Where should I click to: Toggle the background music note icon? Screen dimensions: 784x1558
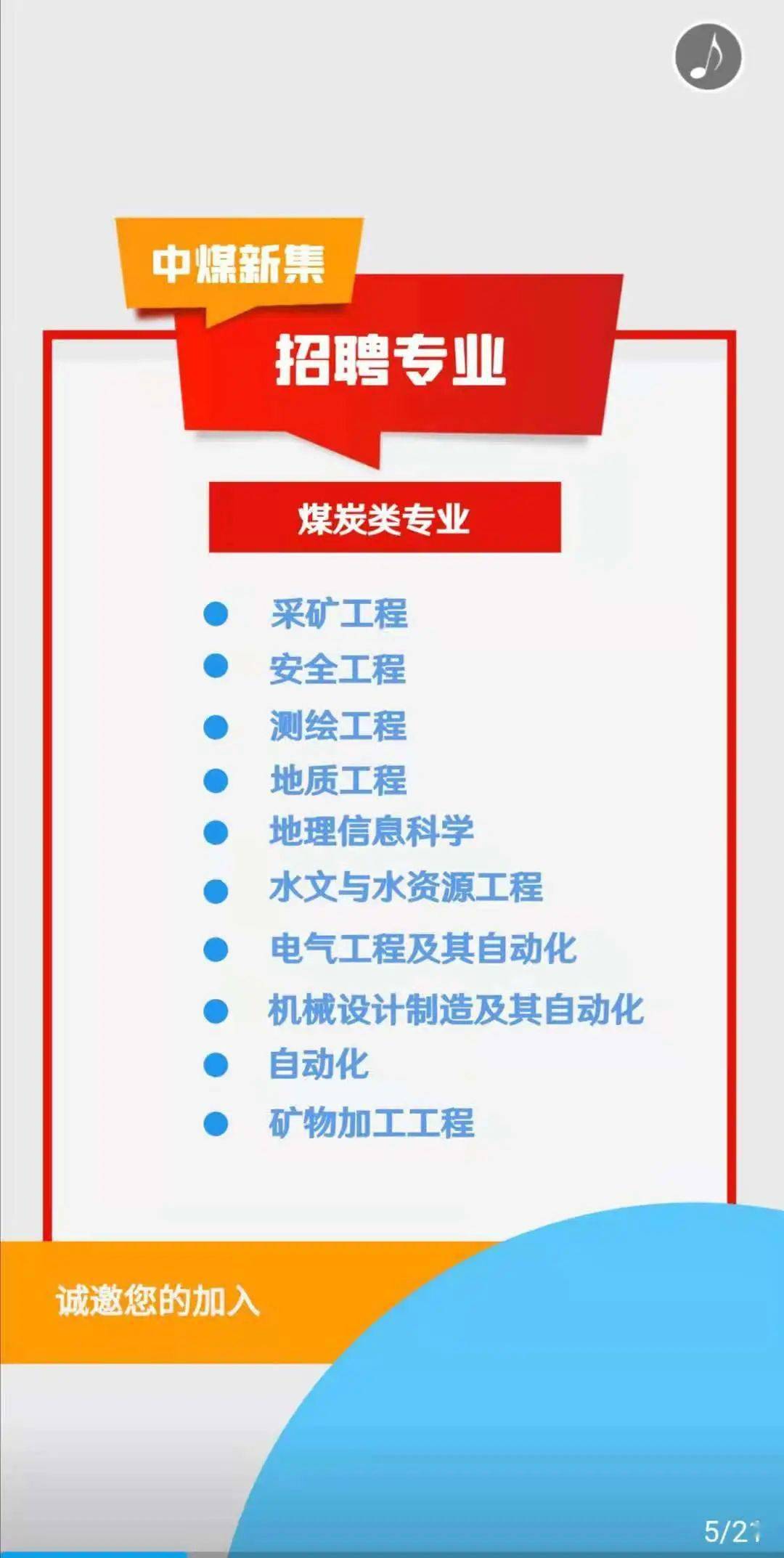click(x=709, y=57)
